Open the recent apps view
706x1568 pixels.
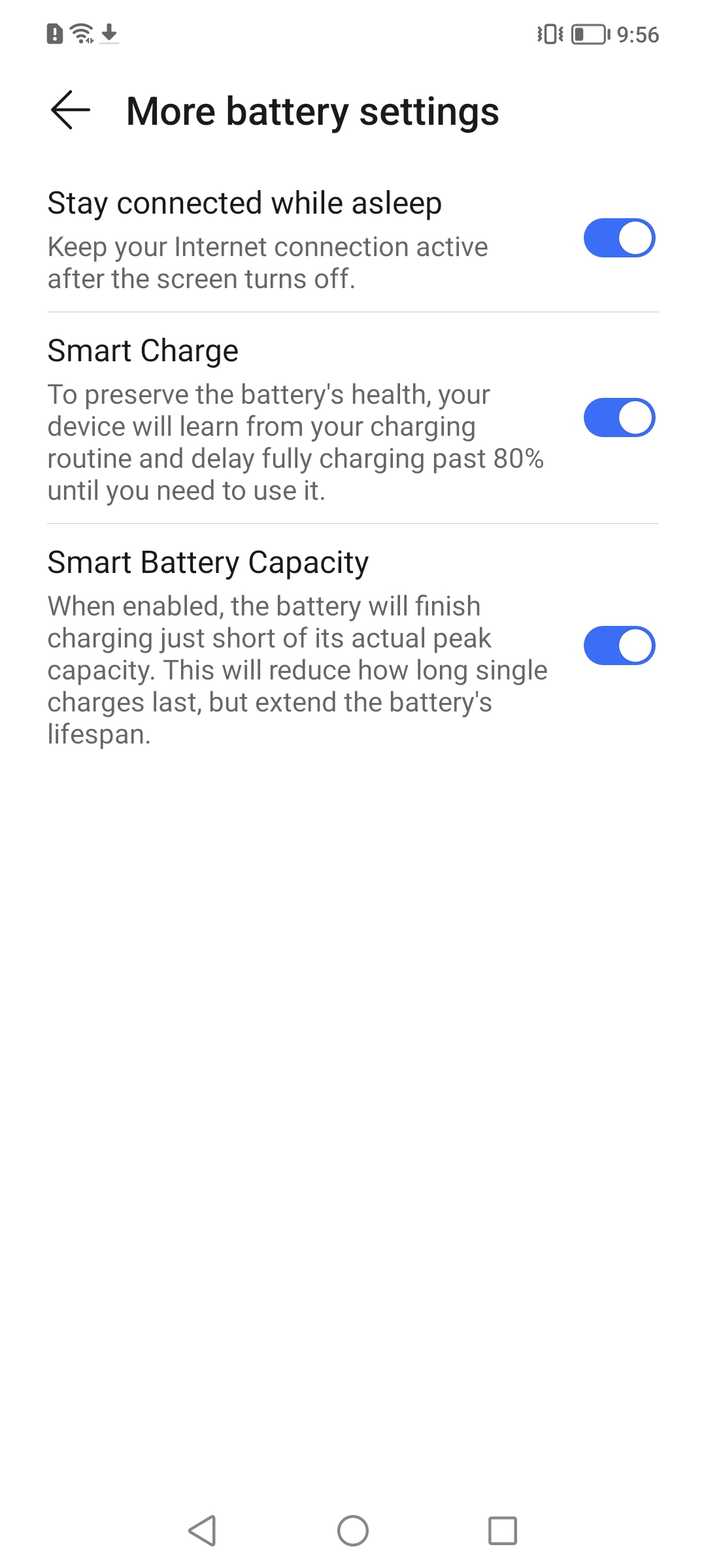tap(503, 1530)
